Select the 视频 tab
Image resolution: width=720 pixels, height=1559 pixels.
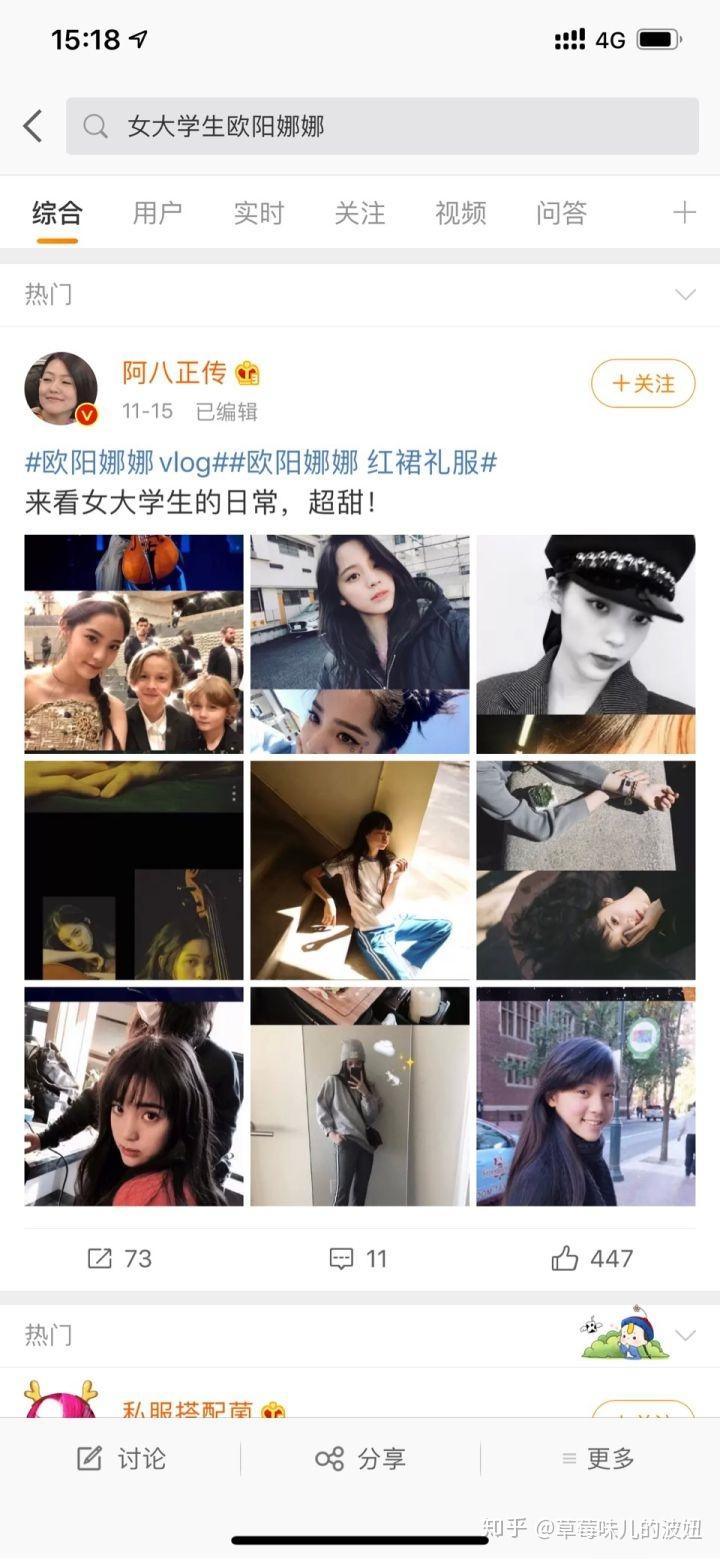click(460, 213)
